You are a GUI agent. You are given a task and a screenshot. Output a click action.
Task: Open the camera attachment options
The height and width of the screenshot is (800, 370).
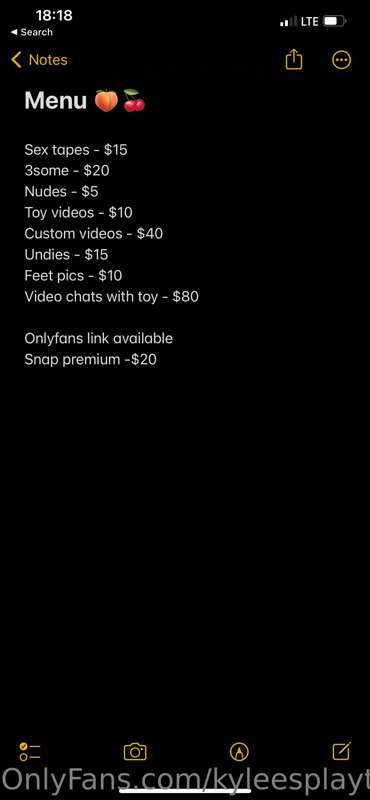135,752
